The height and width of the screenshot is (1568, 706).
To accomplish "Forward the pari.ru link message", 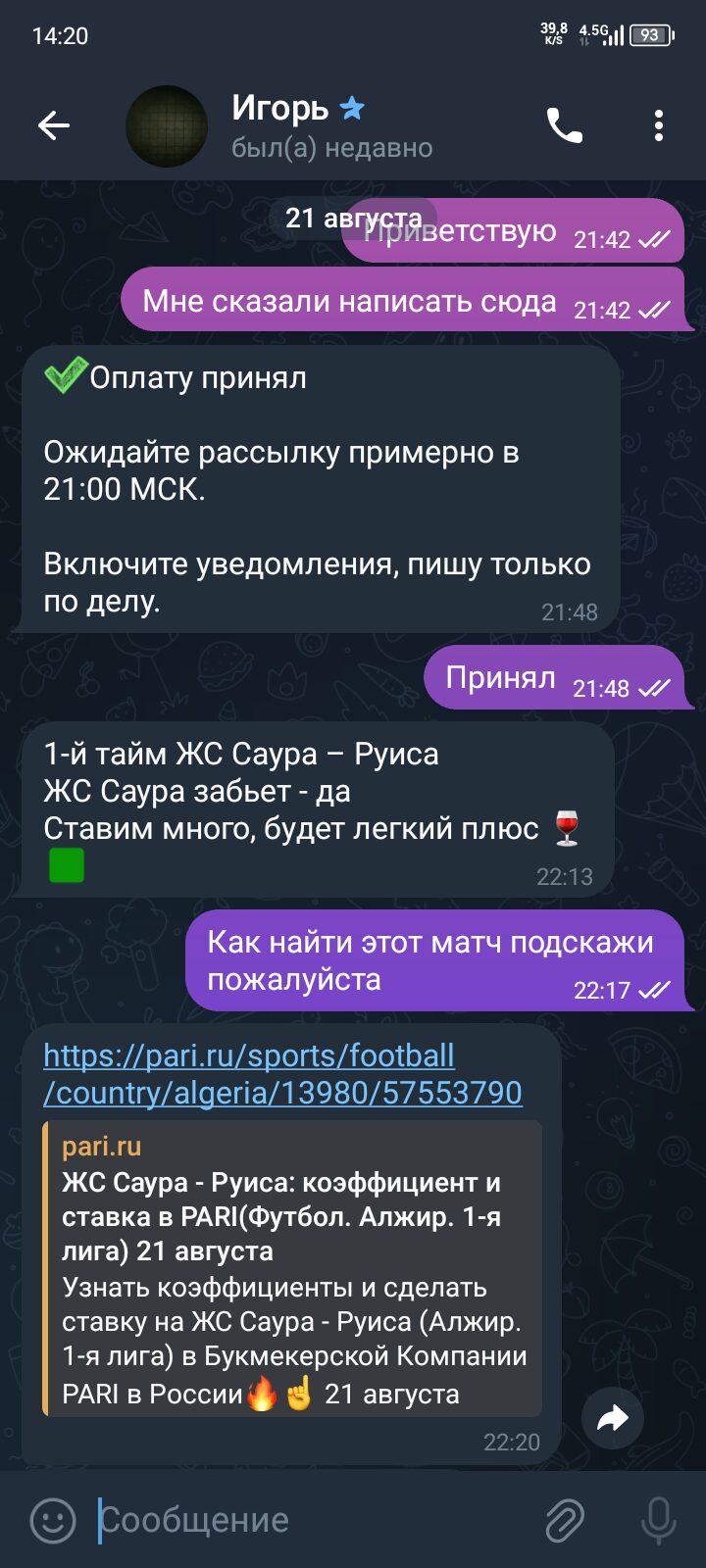I will point(613,1418).
